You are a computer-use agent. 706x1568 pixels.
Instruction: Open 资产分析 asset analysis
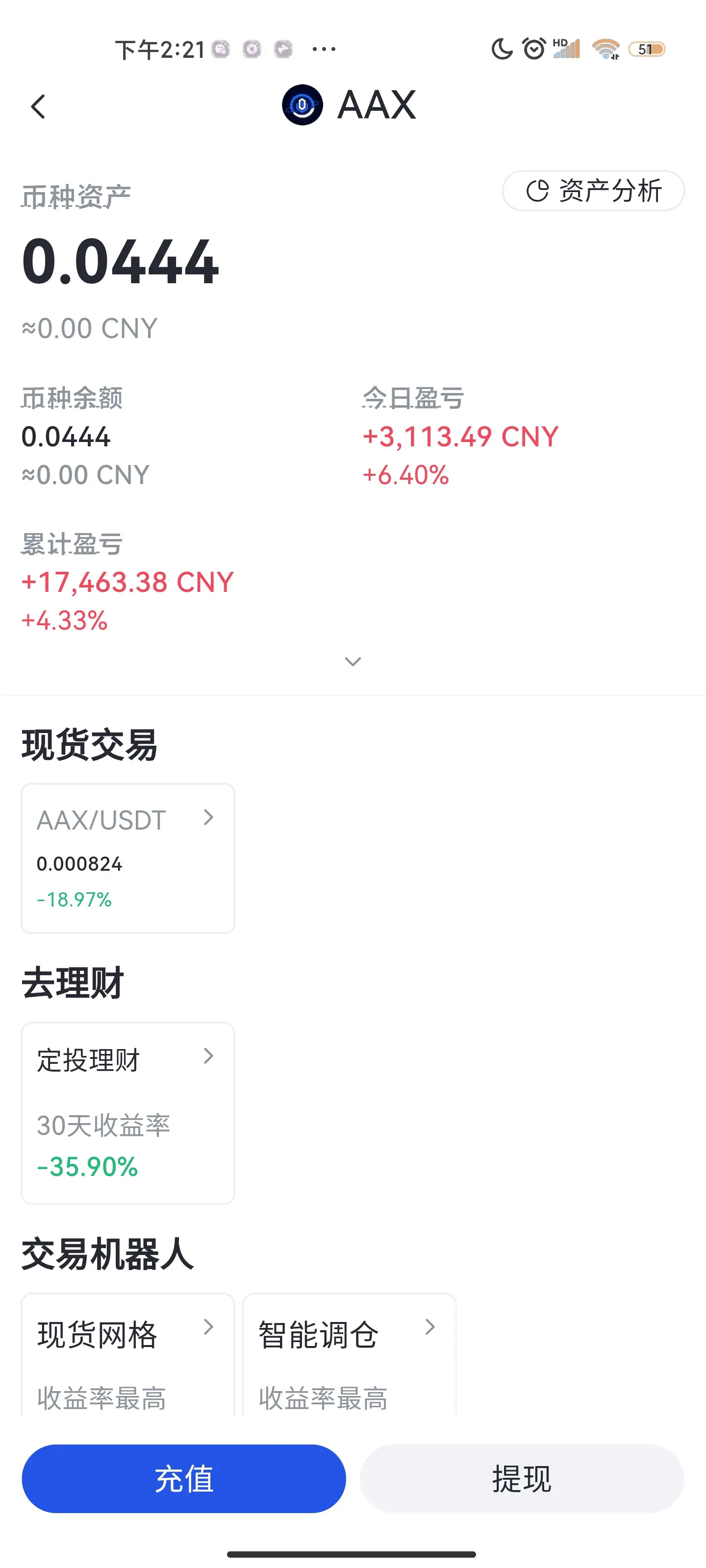tap(593, 191)
